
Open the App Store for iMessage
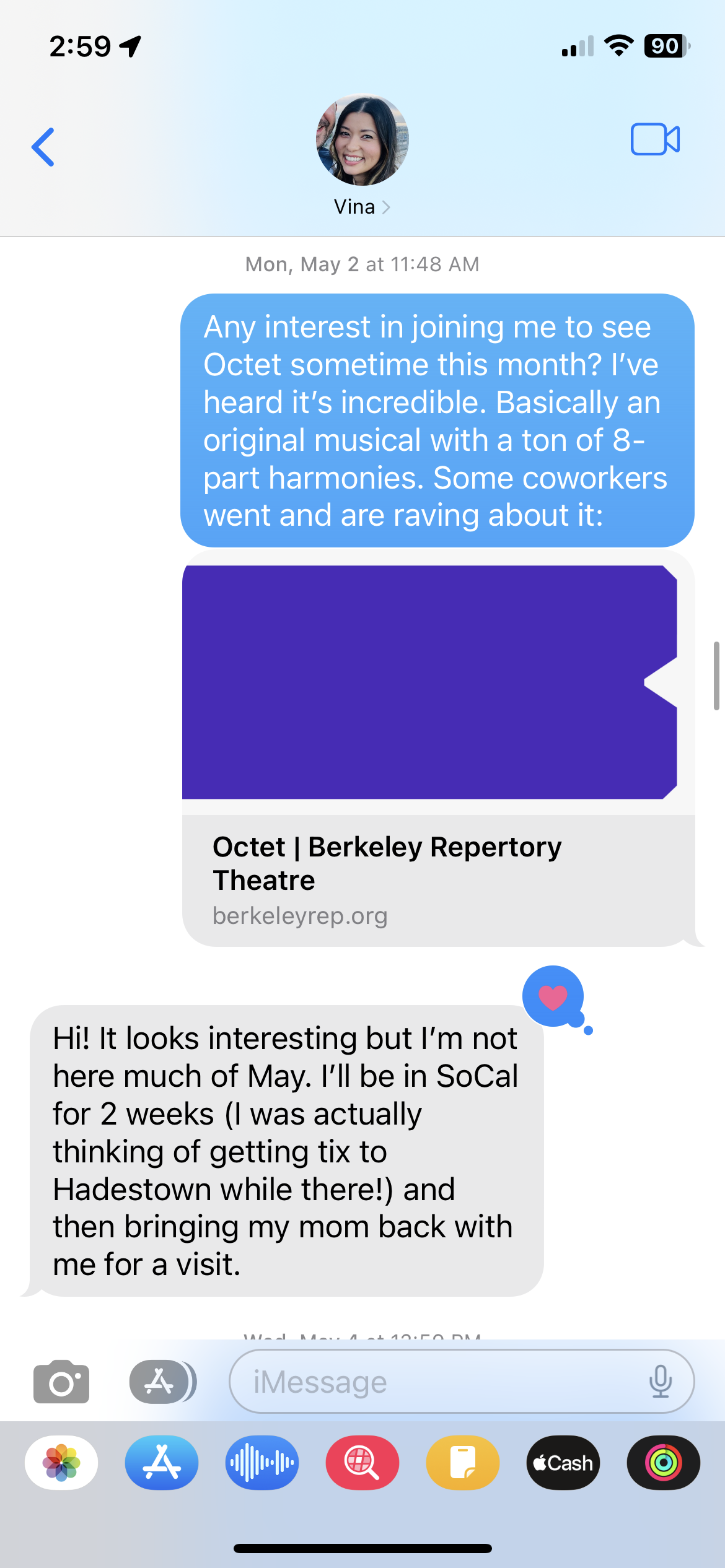coord(162,1463)
